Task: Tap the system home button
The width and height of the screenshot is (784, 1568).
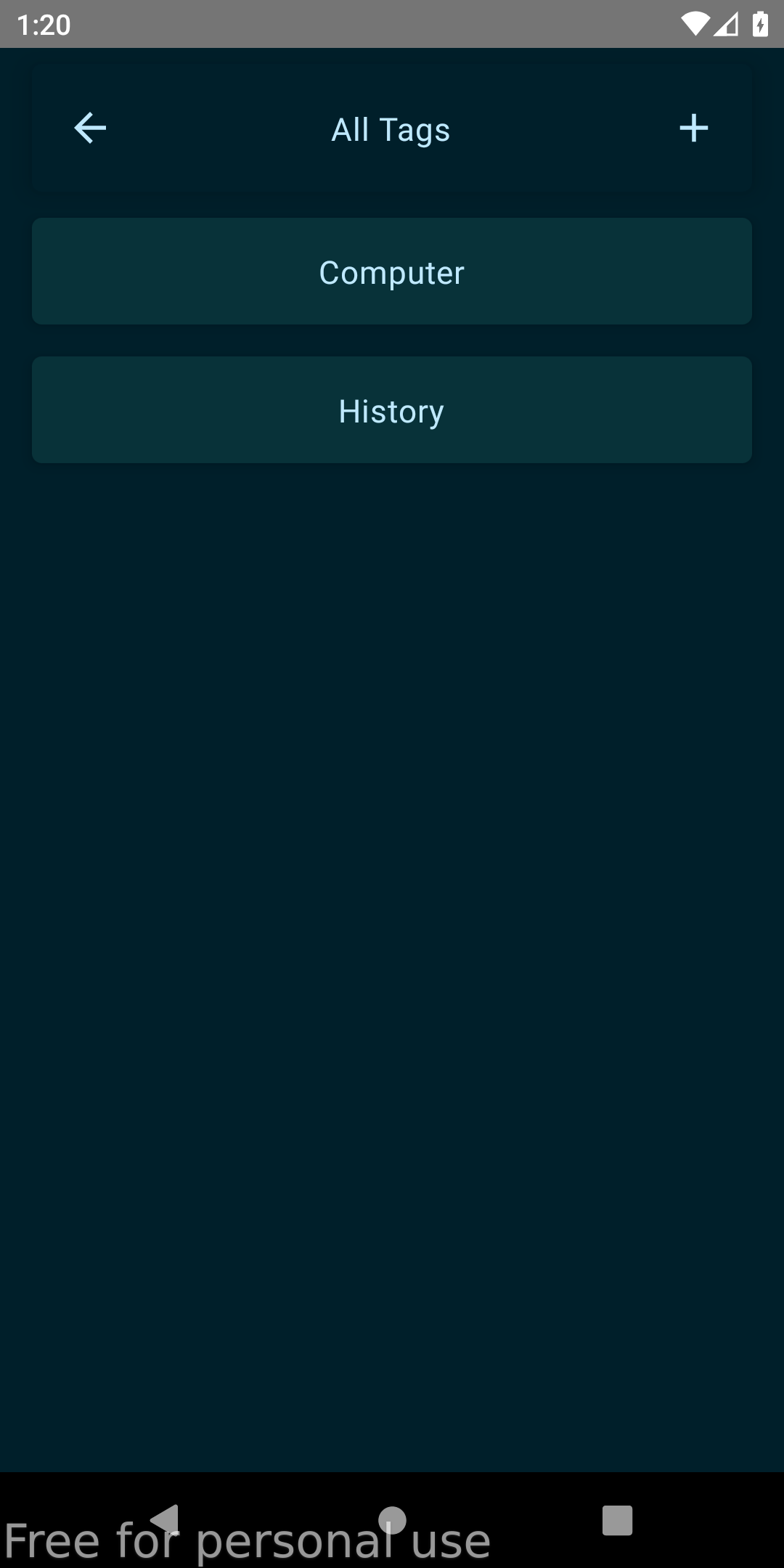Action: click(392, 1520)
